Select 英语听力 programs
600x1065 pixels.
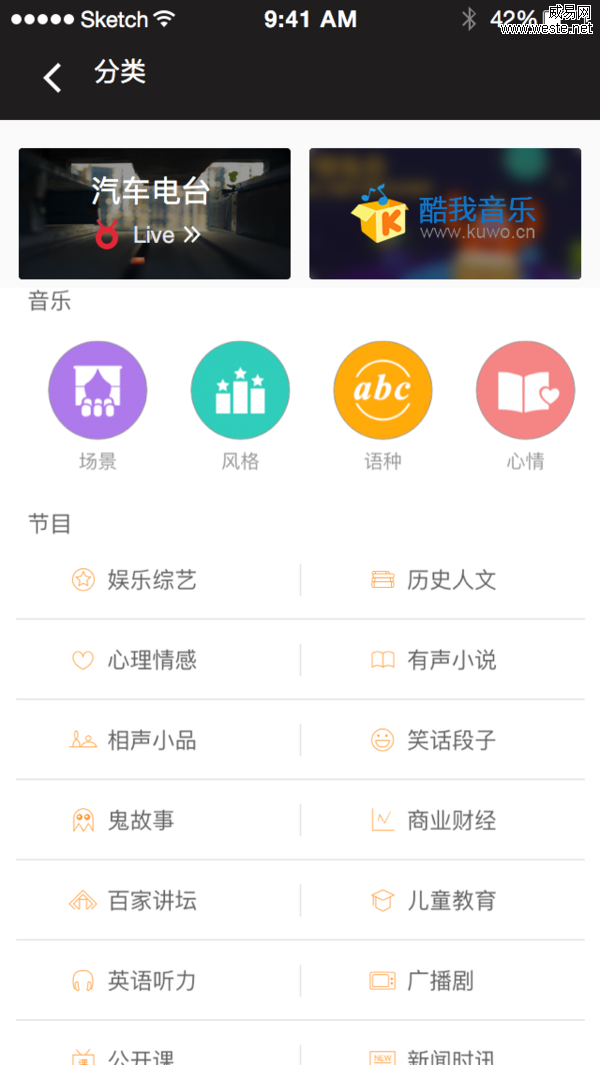(152, 981)
